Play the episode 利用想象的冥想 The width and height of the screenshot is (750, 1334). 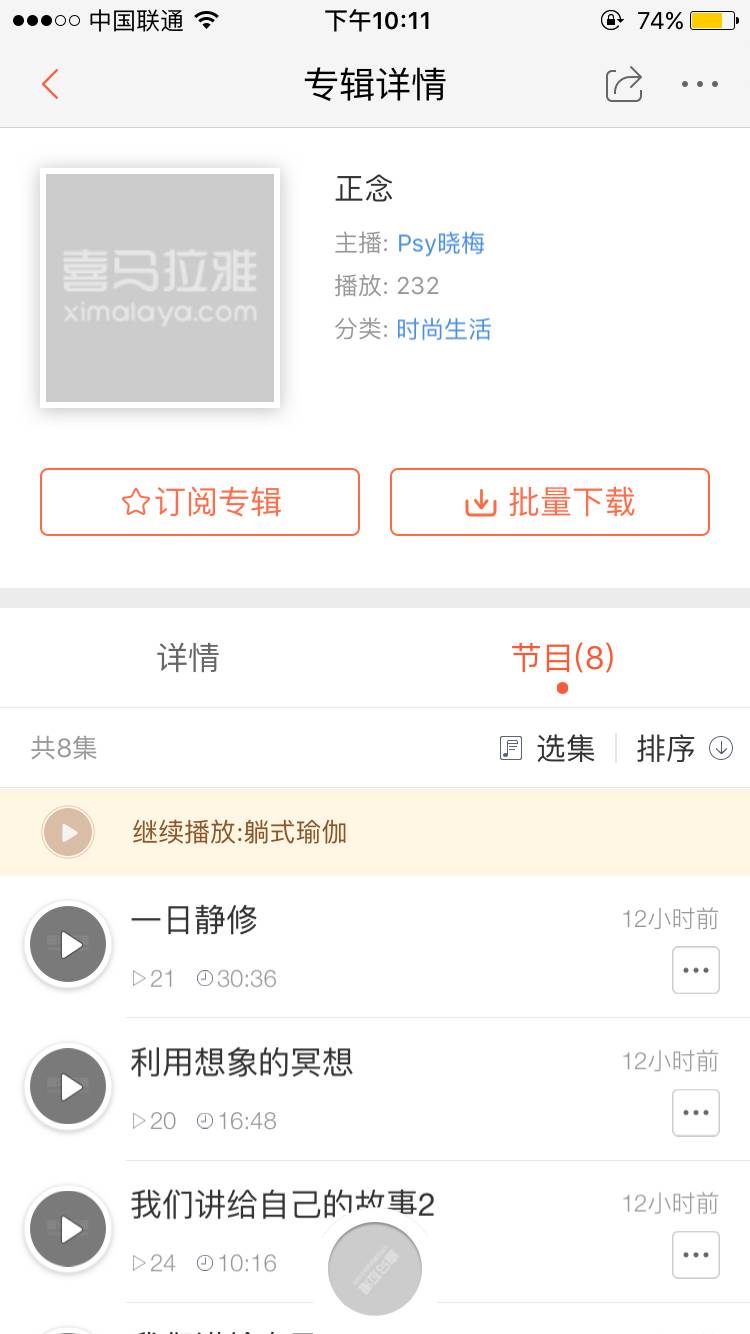pyautogui.click(x=68, y=1087)
